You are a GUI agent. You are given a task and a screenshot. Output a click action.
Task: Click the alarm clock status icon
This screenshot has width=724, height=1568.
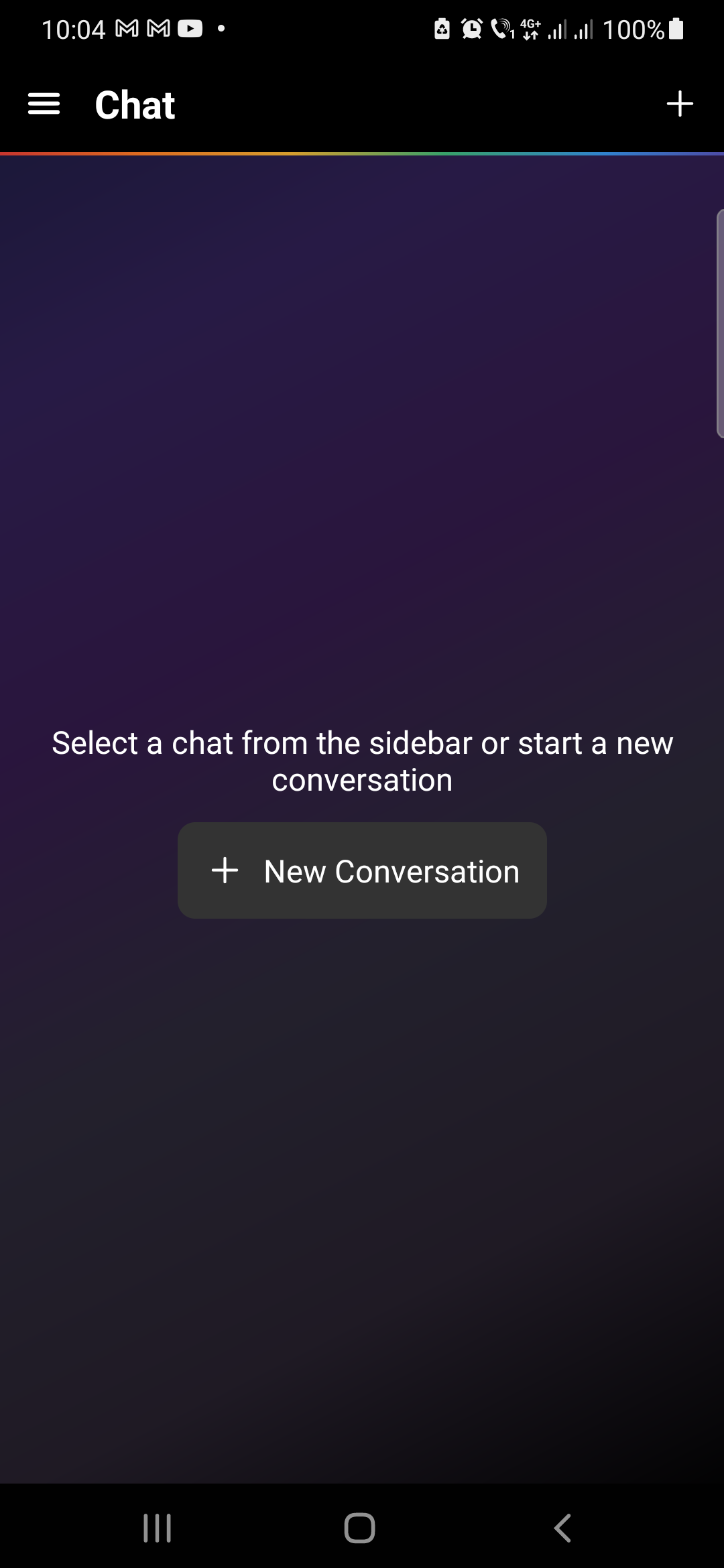471,28
